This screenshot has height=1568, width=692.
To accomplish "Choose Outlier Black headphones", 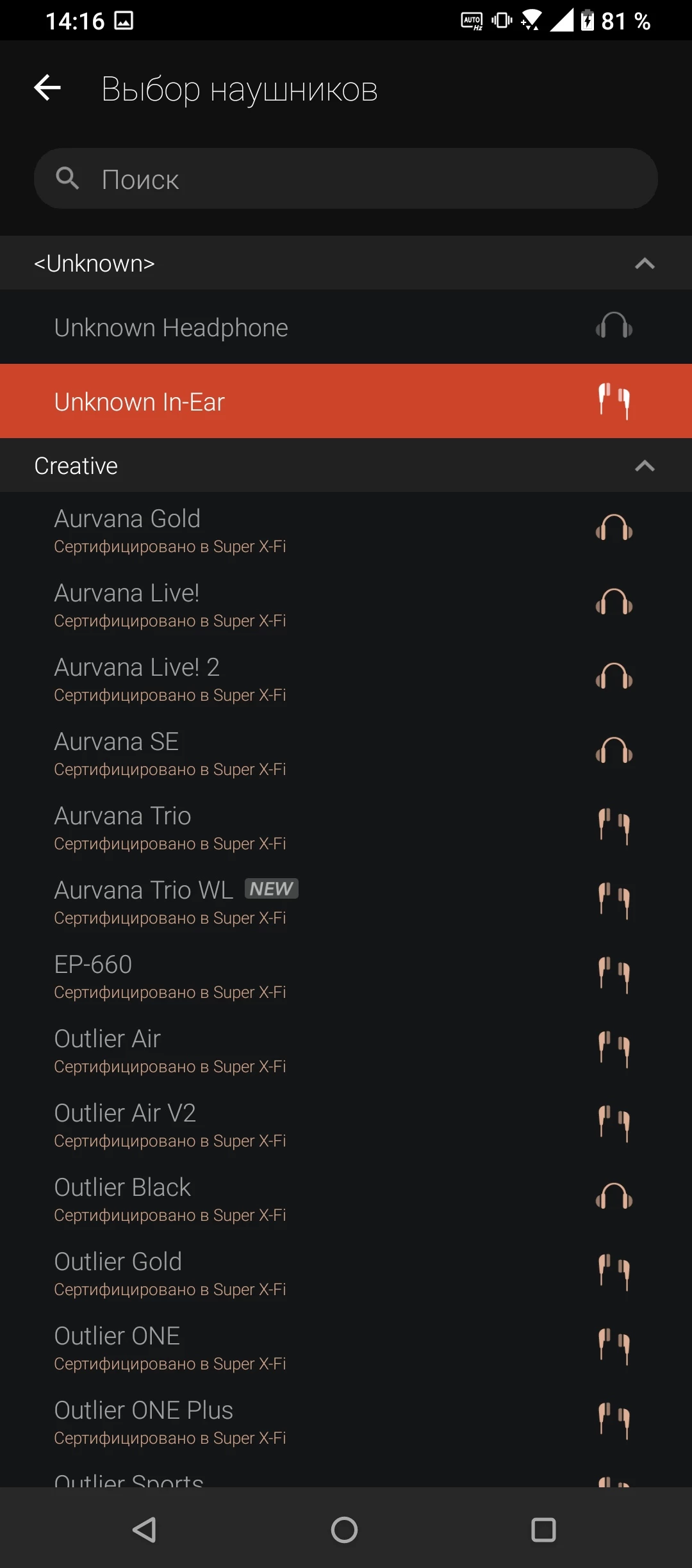I will click(x=346, y=1198).
